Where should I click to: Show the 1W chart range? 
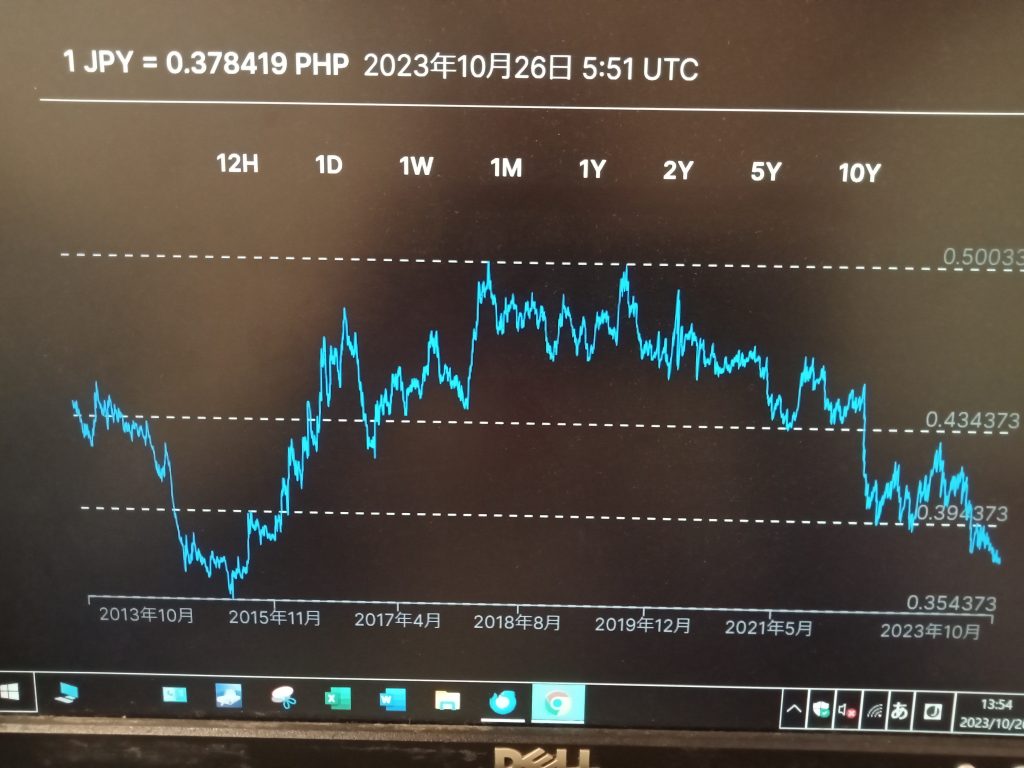coord(416,167)
